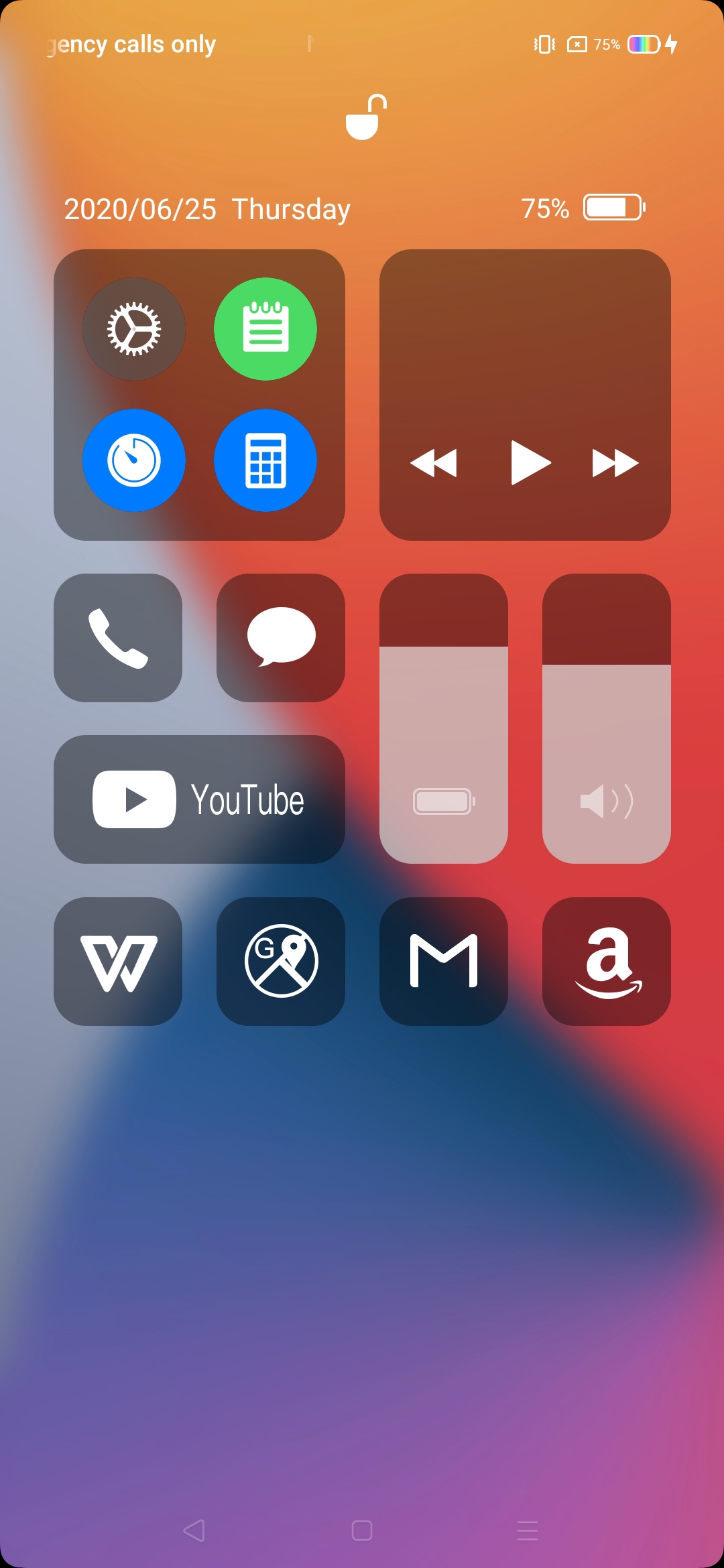Open the settings gear shortcut
The height and width of the screenshot is (1568, 724).
pos(133,329)
